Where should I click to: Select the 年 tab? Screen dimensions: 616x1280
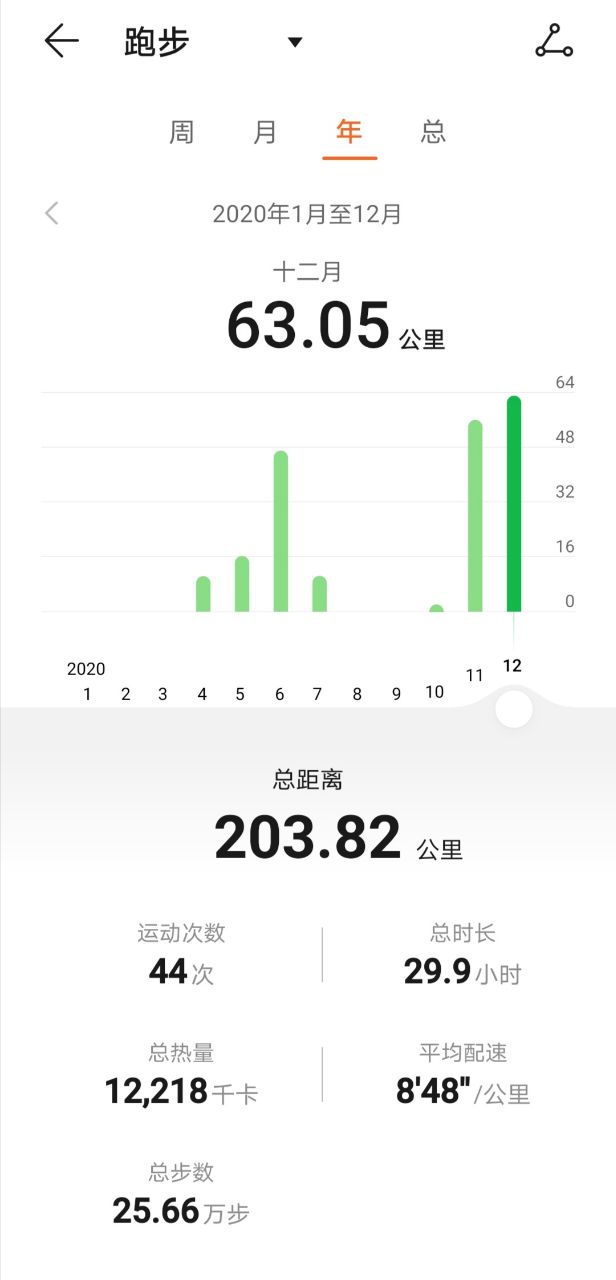tap(349, 132)
